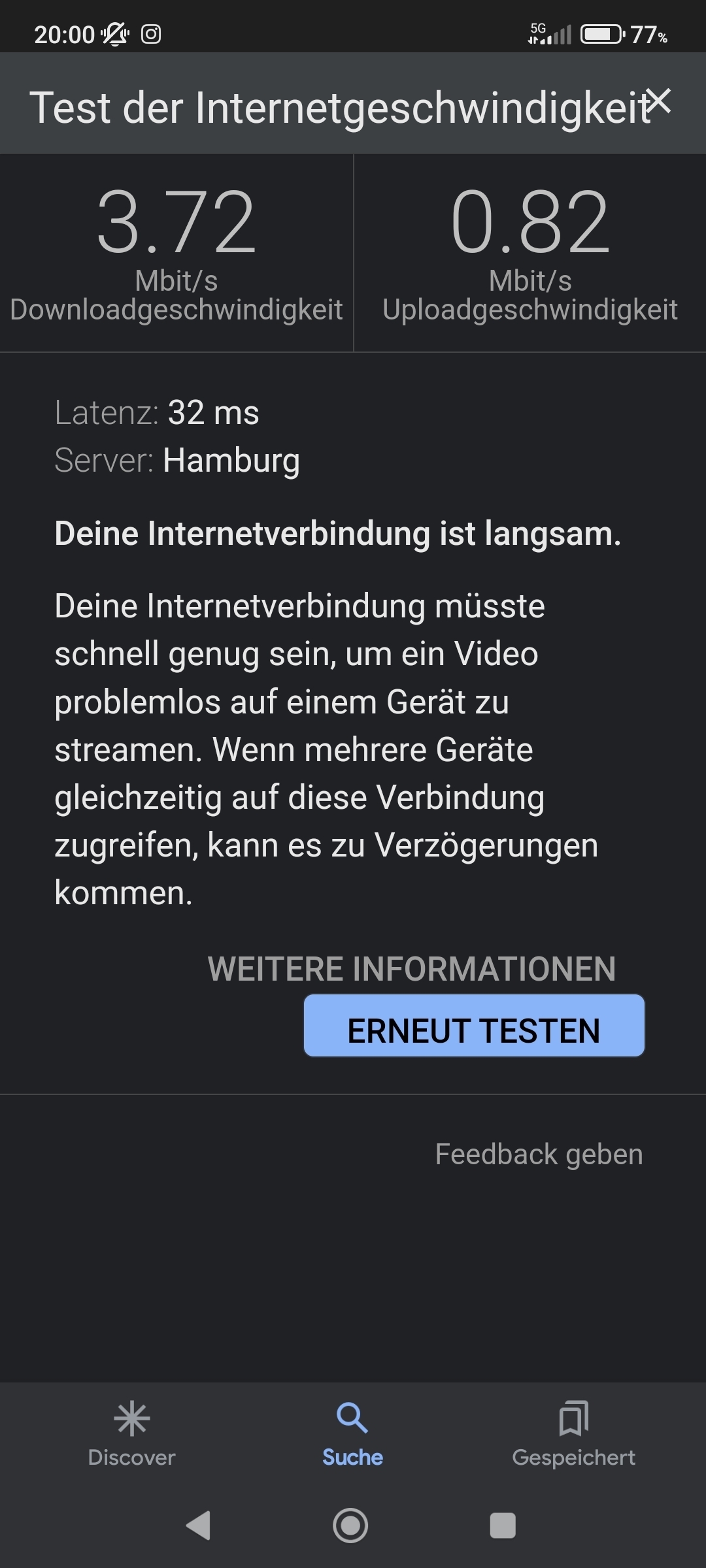The image size is (706, 1568).
Task: Tap Erneut testen to rerun the test
Action: coord(474,1026)
